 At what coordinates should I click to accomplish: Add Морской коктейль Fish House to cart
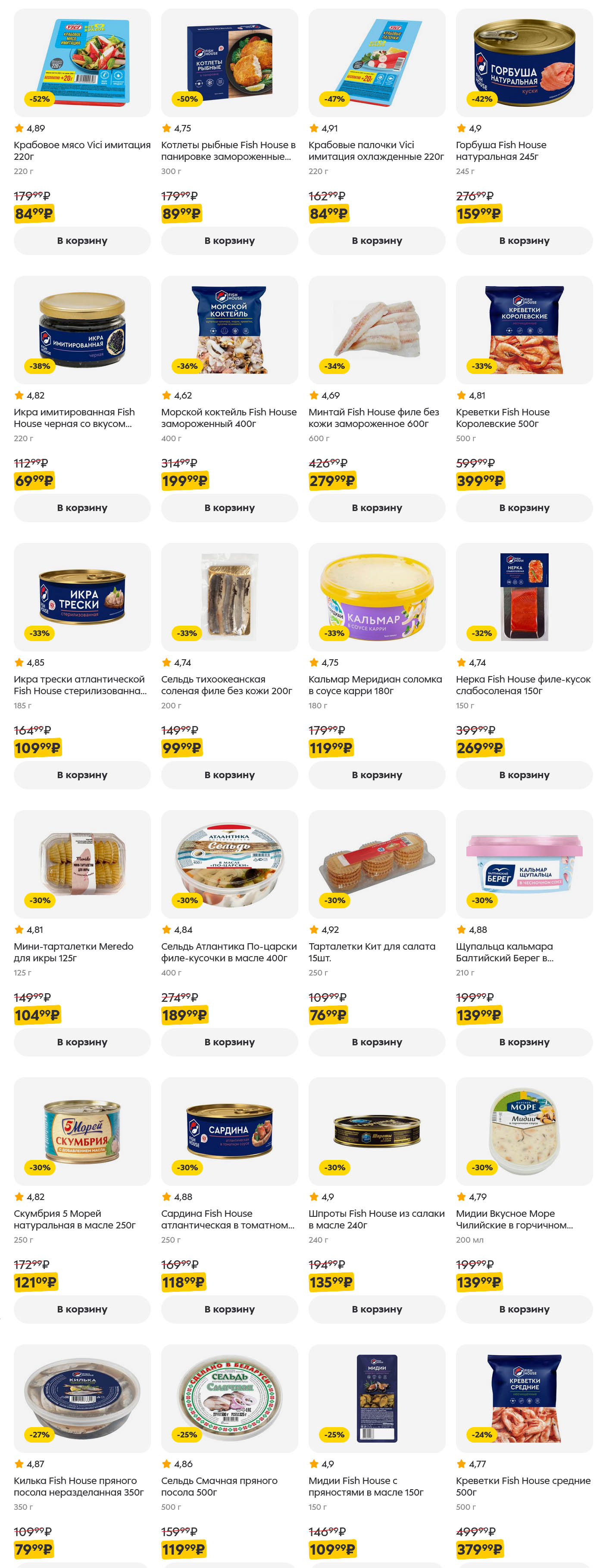click(x=229, y=508)
